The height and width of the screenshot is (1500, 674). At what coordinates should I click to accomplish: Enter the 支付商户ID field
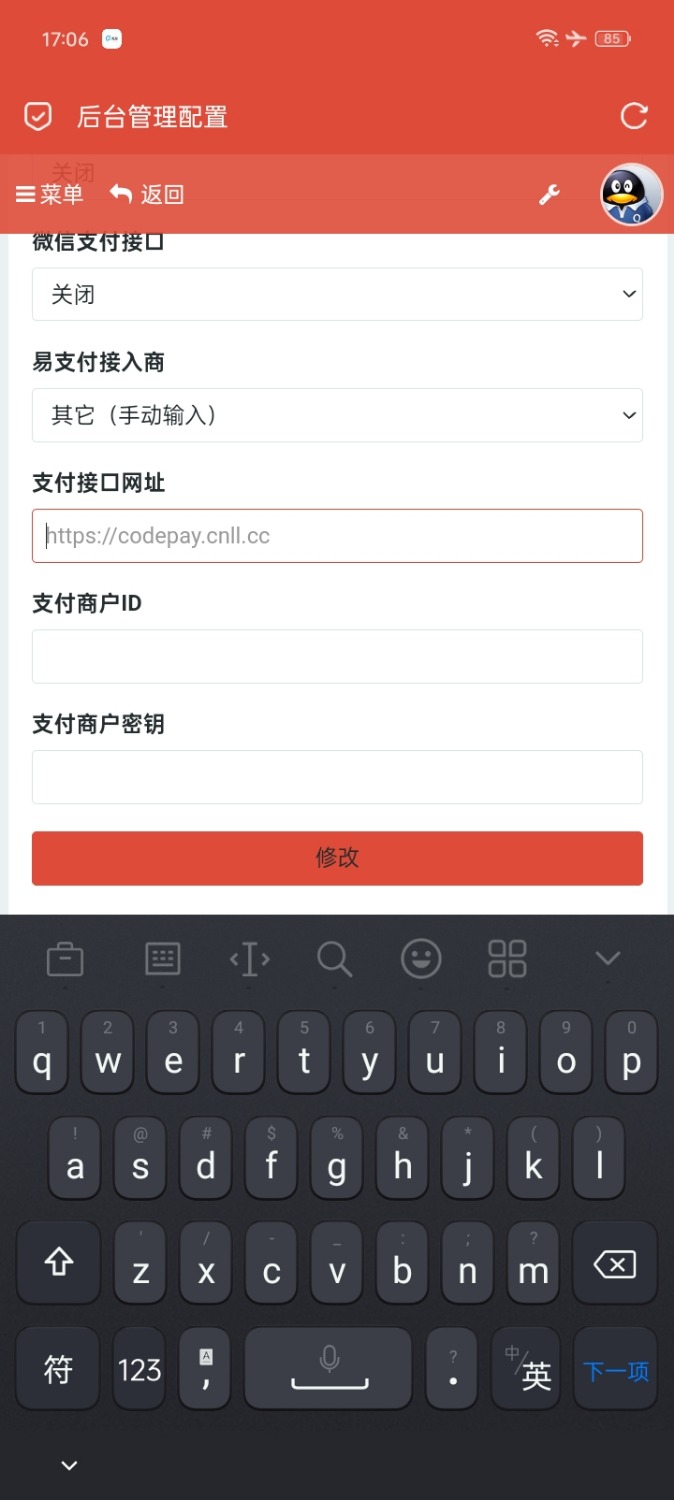tap(337, 656)
